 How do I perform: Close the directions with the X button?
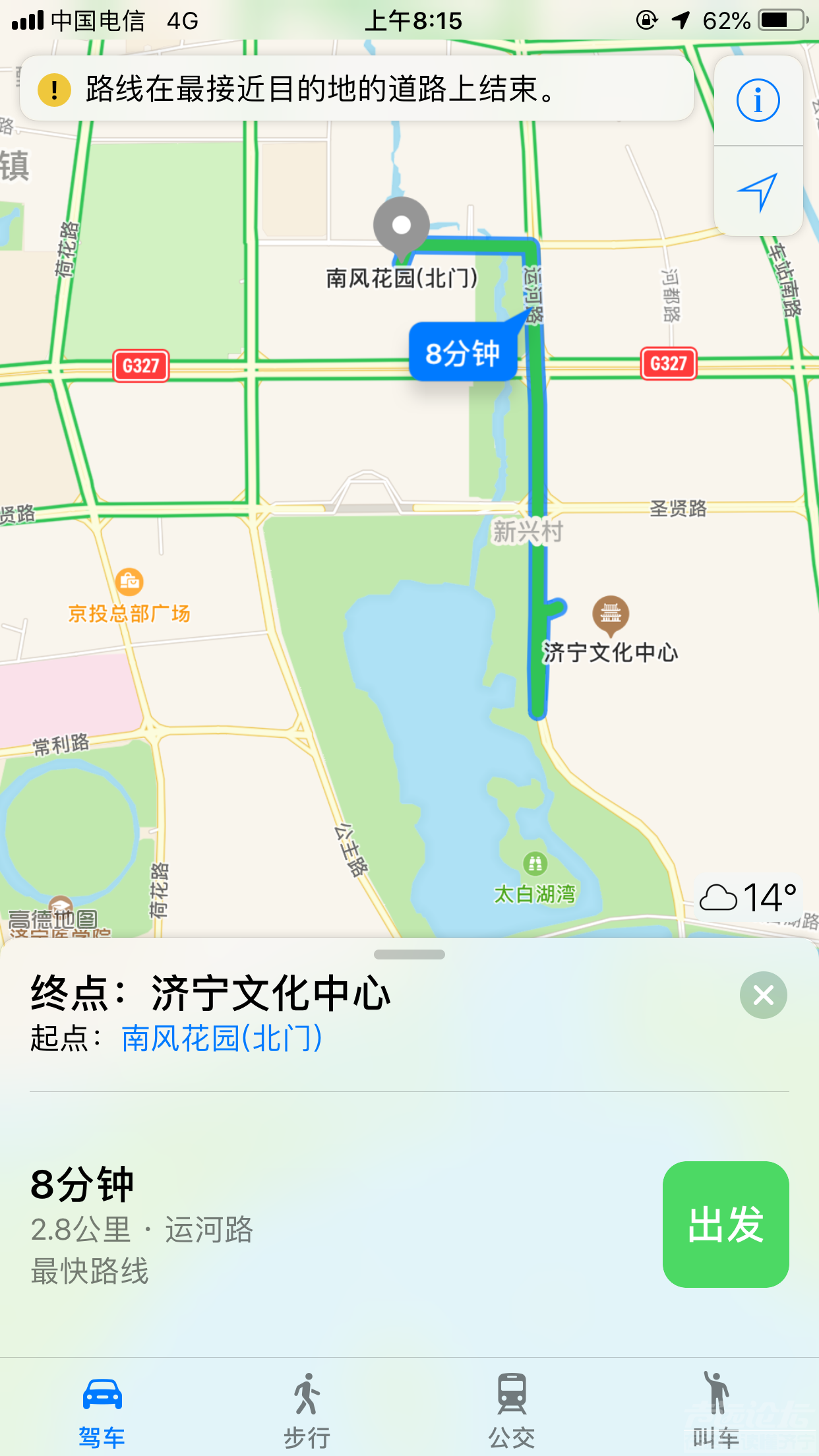click(763, 996)
